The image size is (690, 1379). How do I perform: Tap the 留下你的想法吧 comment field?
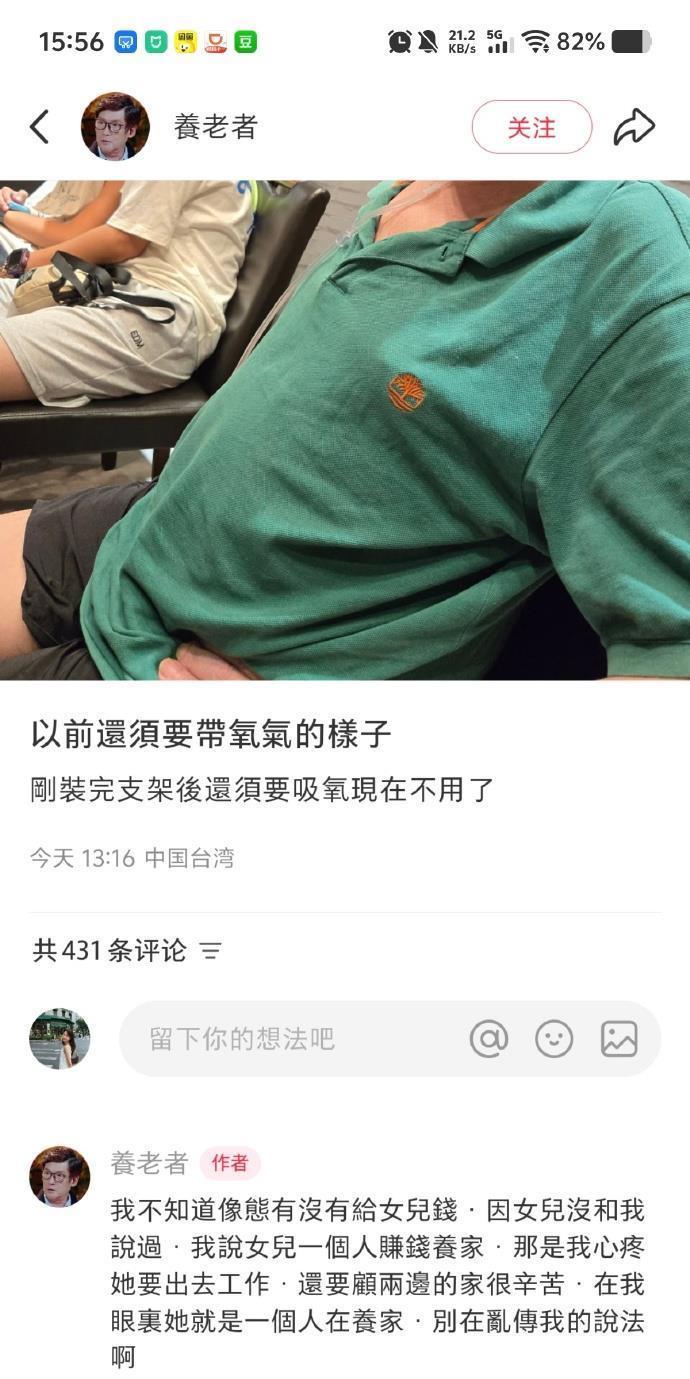pyautogui.click(x=290, y=1039)
